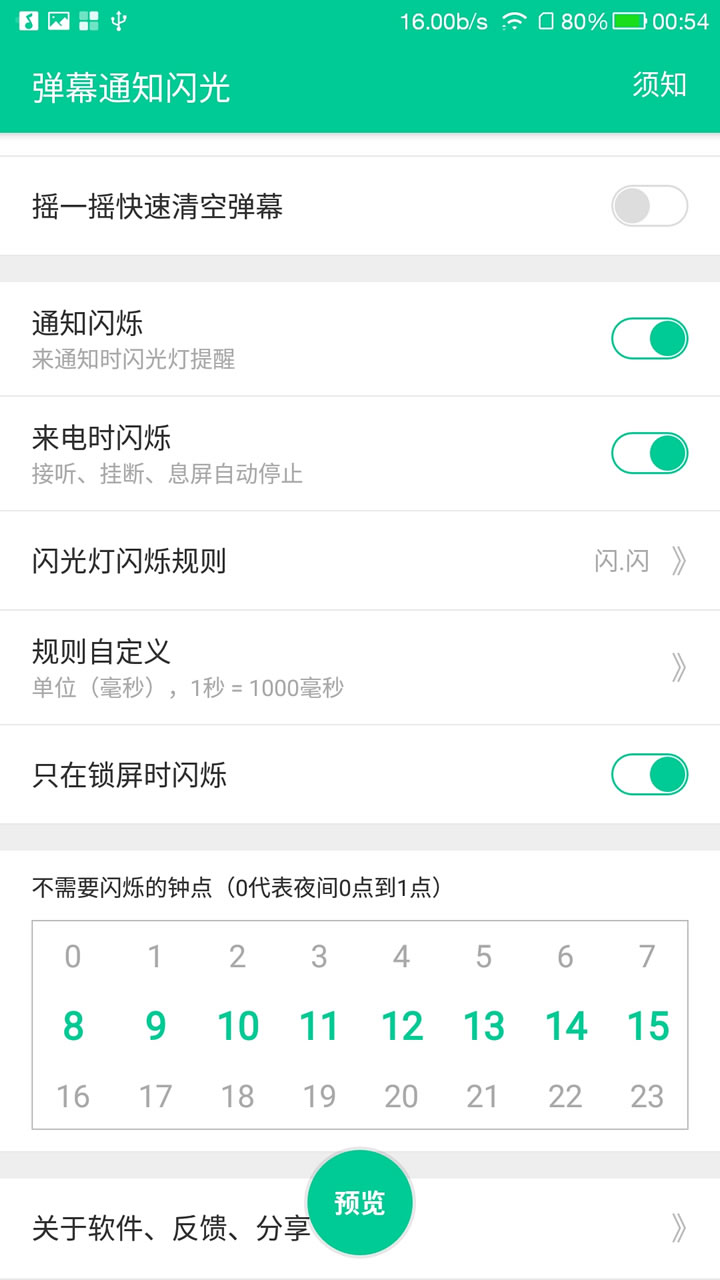
Task: Select hour 23 in the no-flash hours grid
Action: click(x=648, y=1096)
